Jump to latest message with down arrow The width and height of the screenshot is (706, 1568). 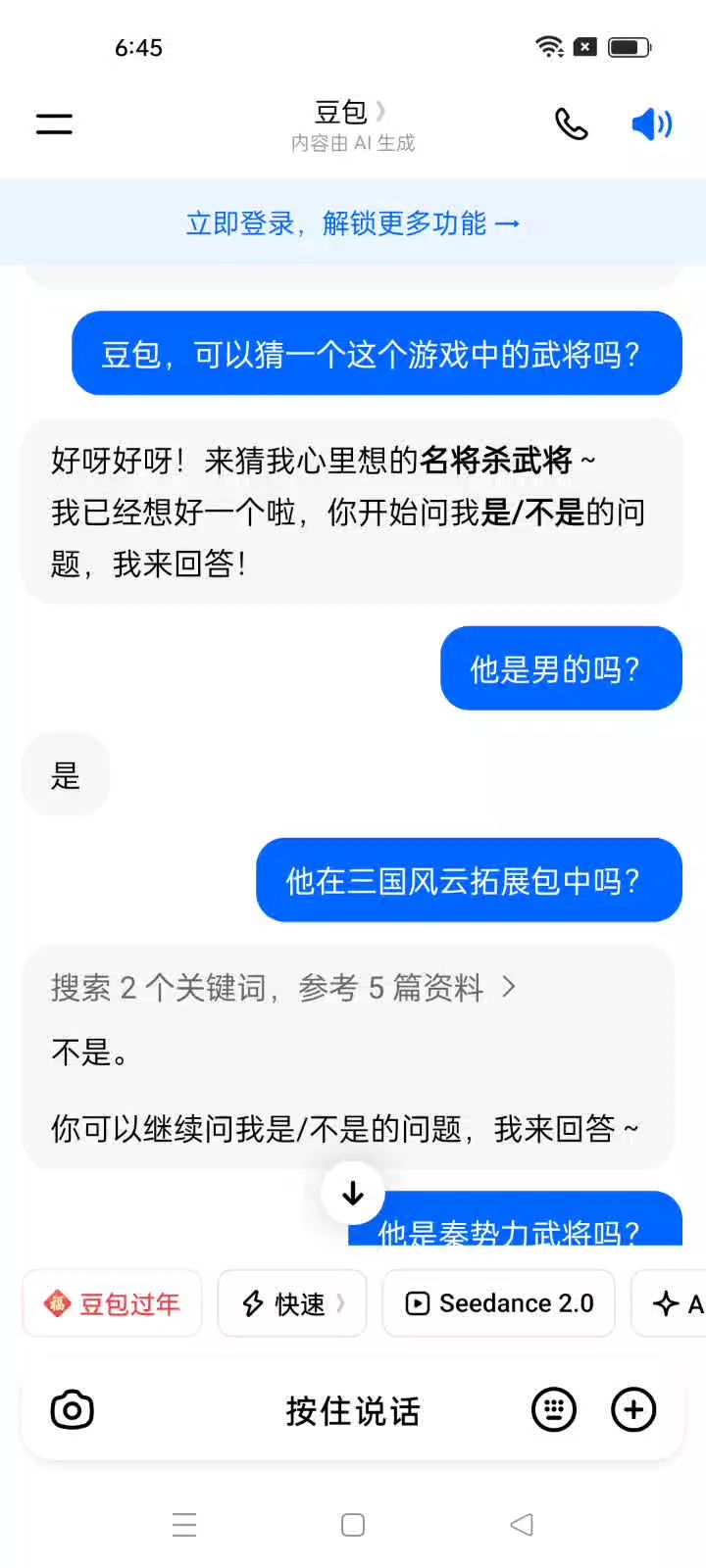tap(353, 1193)
